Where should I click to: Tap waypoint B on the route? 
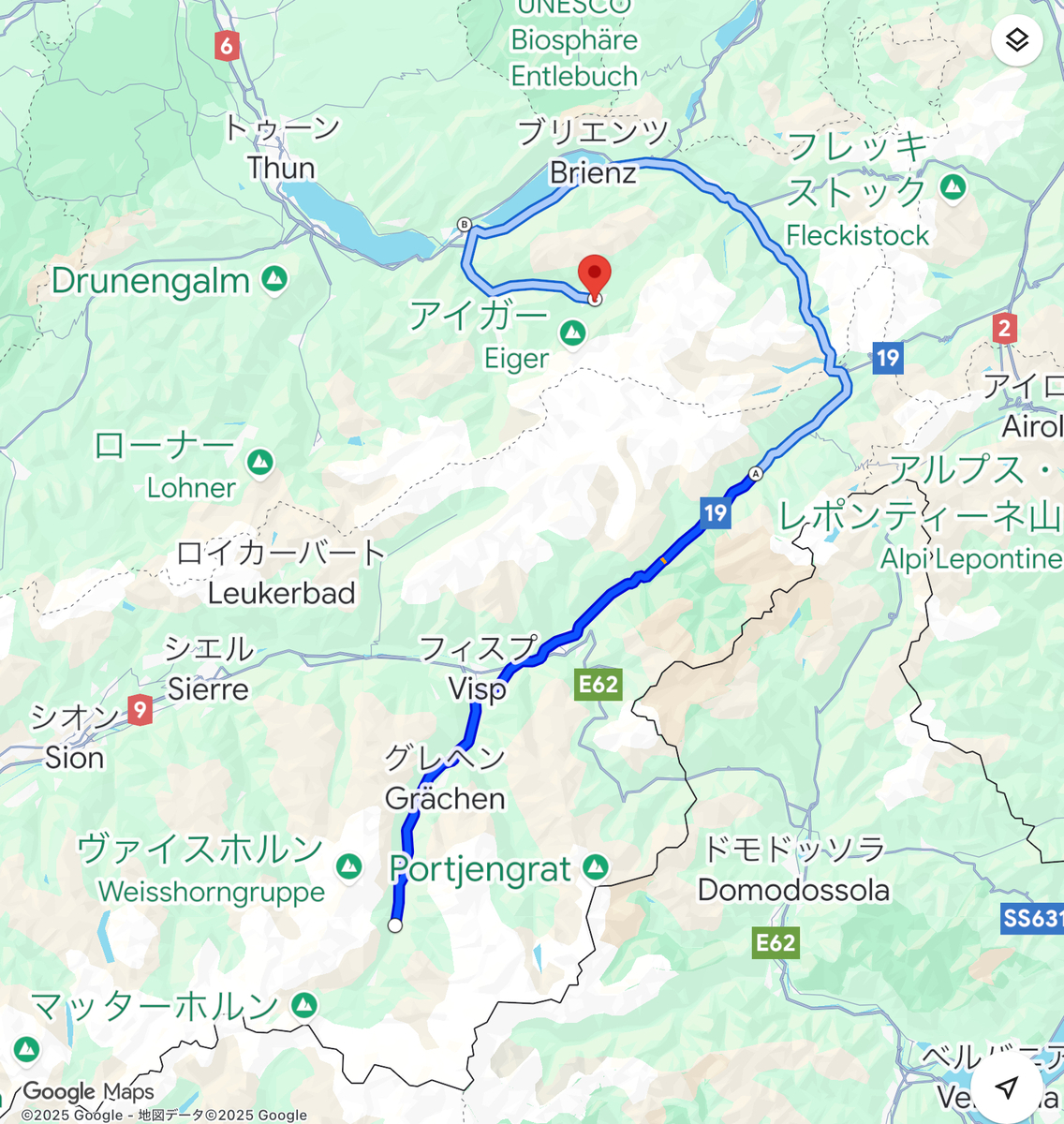coord(465,223)
